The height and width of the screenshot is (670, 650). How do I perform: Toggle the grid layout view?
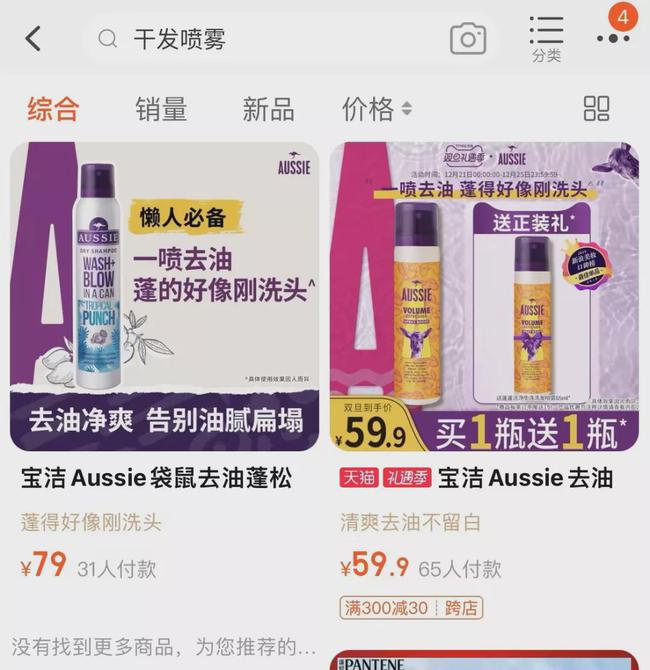pyautogui.click(x=596, y=109)
